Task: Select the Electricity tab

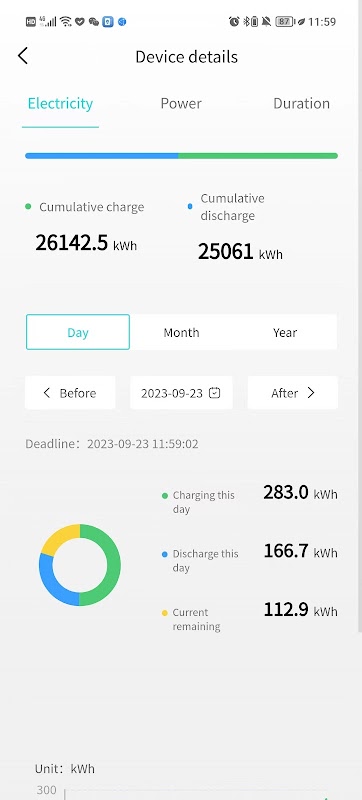Action: pos(60,104)
